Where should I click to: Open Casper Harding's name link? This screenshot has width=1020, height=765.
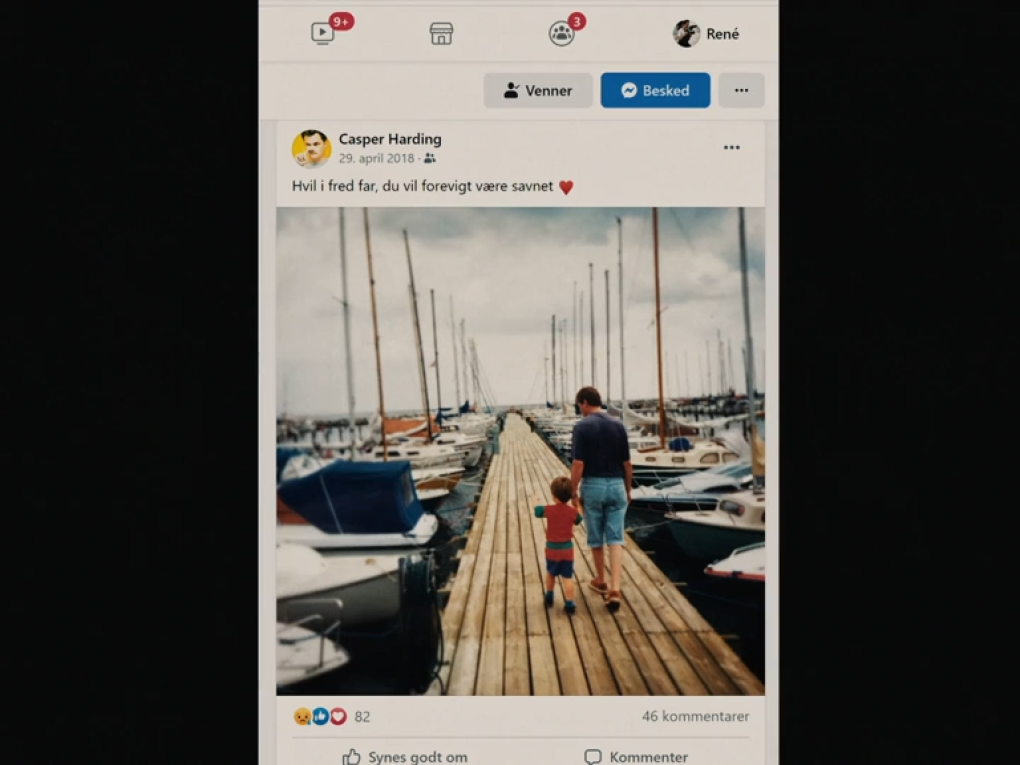click(389, 139)
